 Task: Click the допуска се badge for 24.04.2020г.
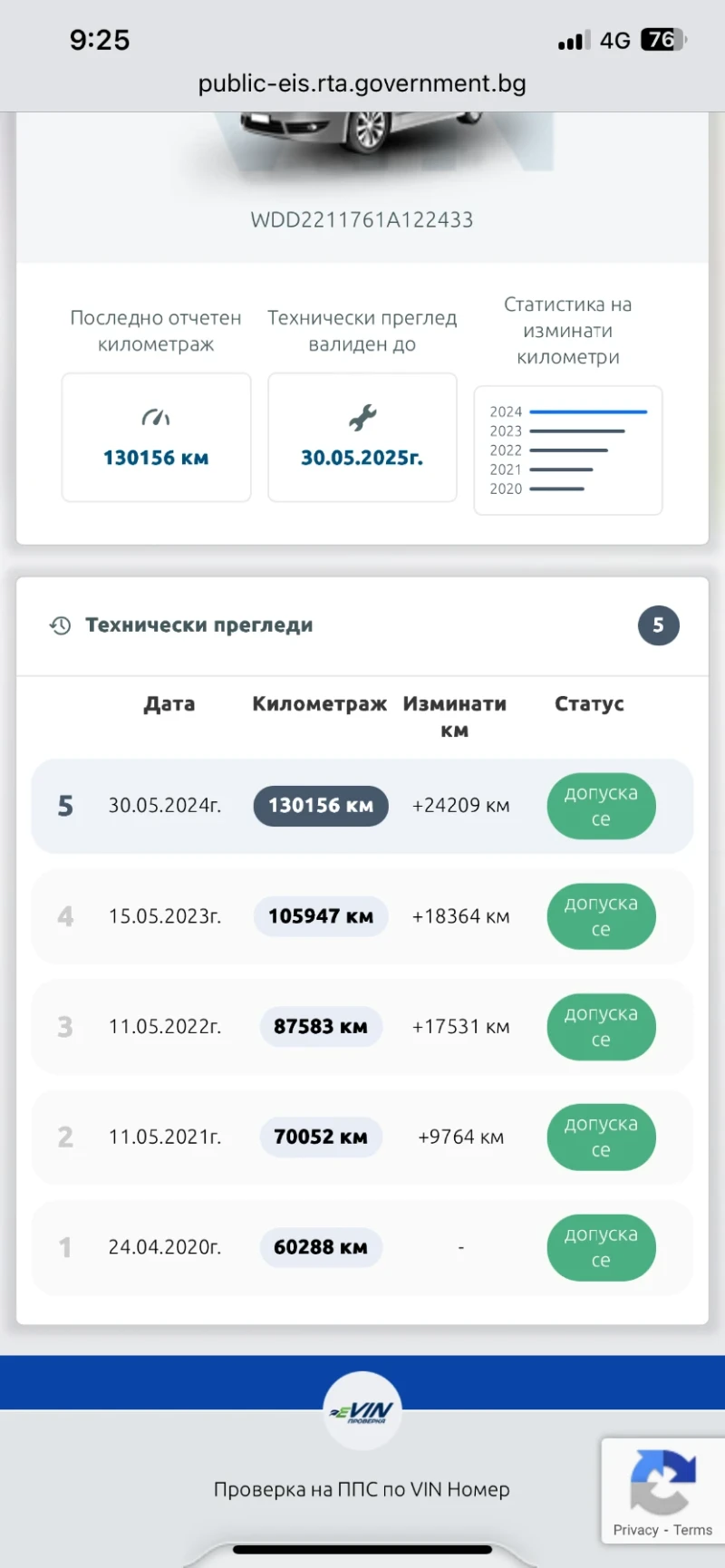(601, 1248)
